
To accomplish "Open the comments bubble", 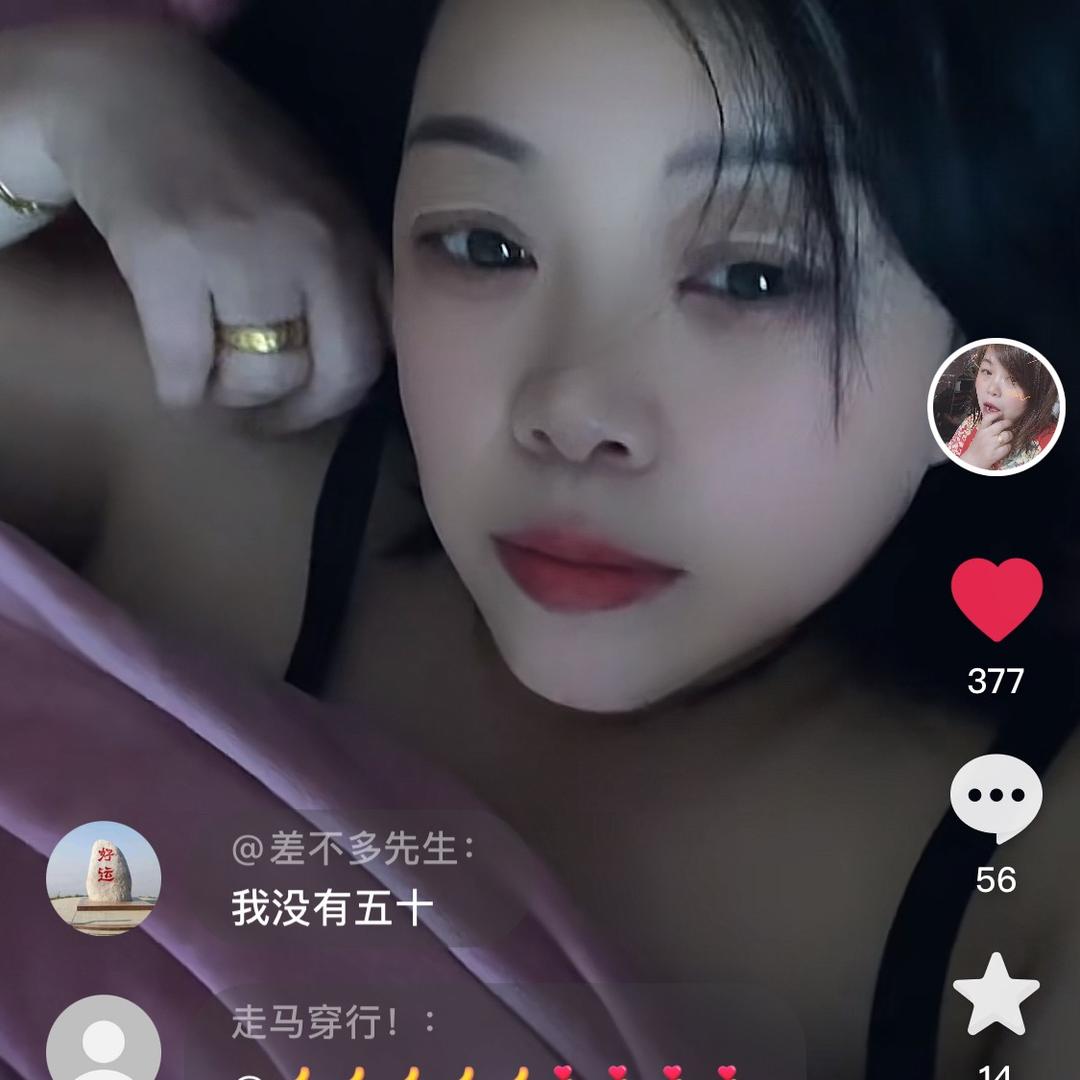I will tap(996, 798).
